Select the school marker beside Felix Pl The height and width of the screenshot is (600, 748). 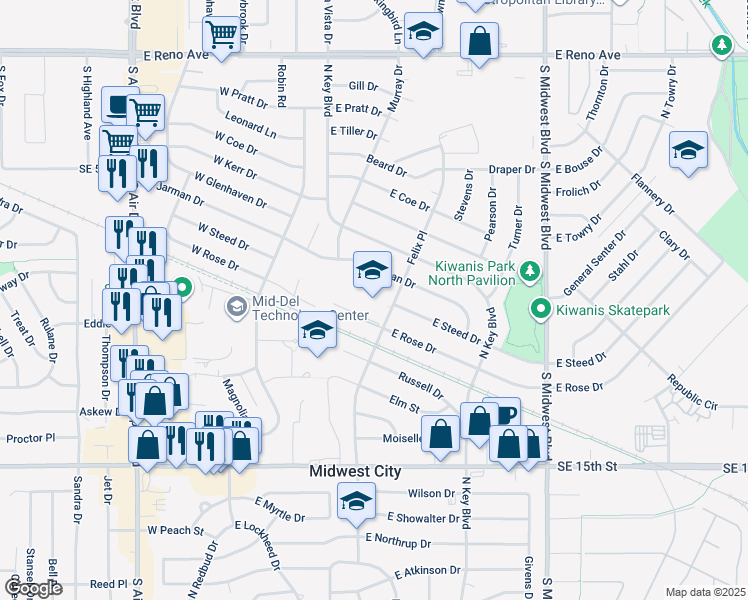(x=372, y=270)
